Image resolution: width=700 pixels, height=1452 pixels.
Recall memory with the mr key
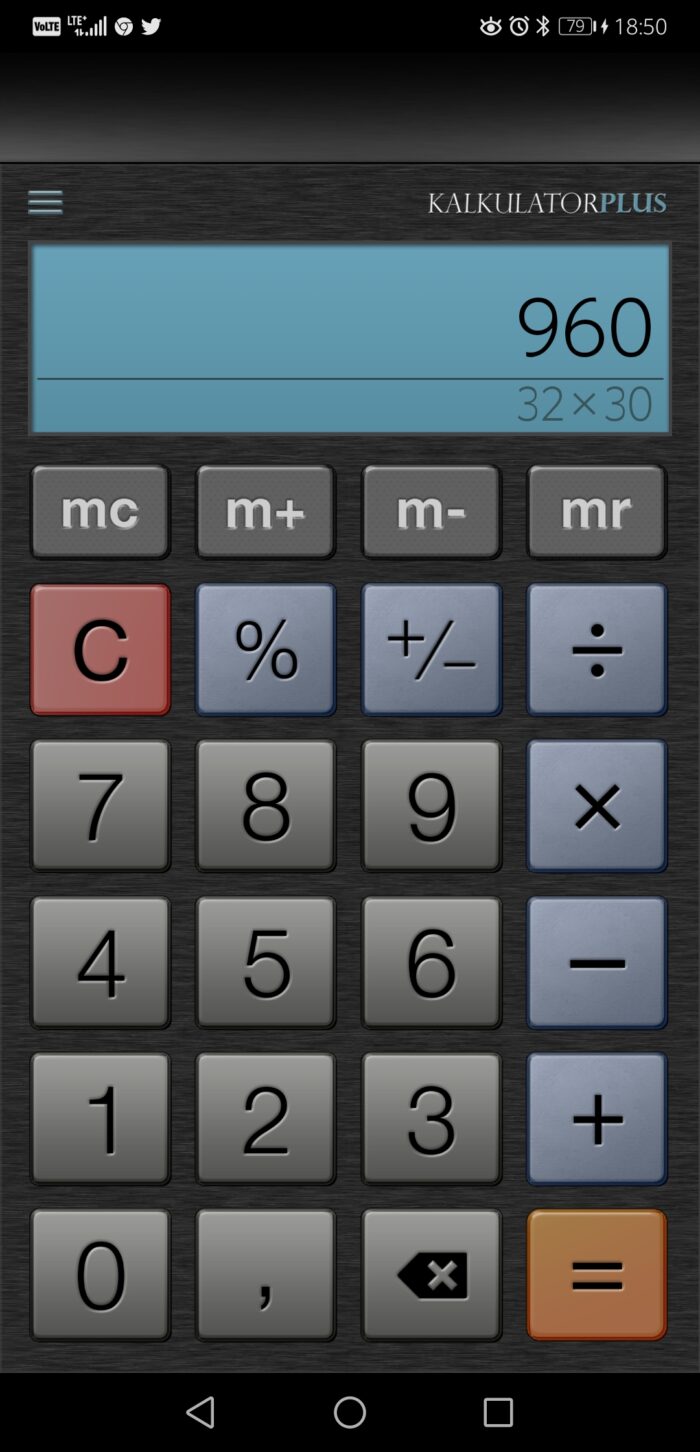point(597,512)
